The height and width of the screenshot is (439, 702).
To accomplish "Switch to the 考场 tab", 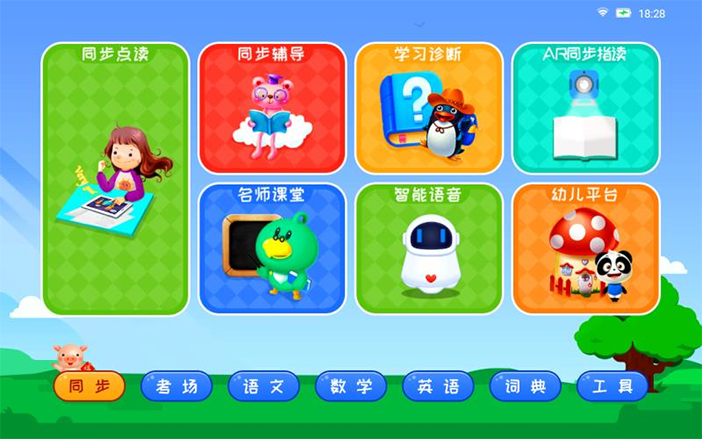I will pyautogui.click(x=176, y=386).
